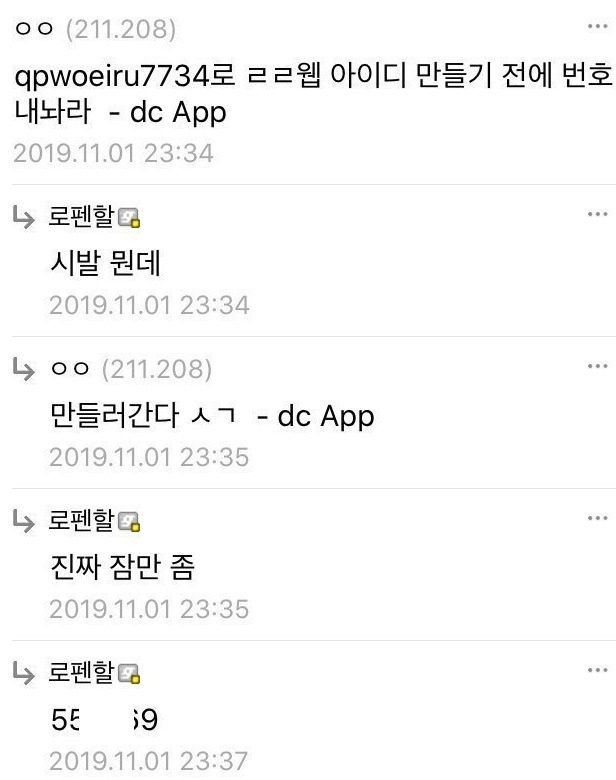
Task: Open the three-dot menu for the reply "만들러간다 ㅅㄱ"
Action: click(598, 366)
